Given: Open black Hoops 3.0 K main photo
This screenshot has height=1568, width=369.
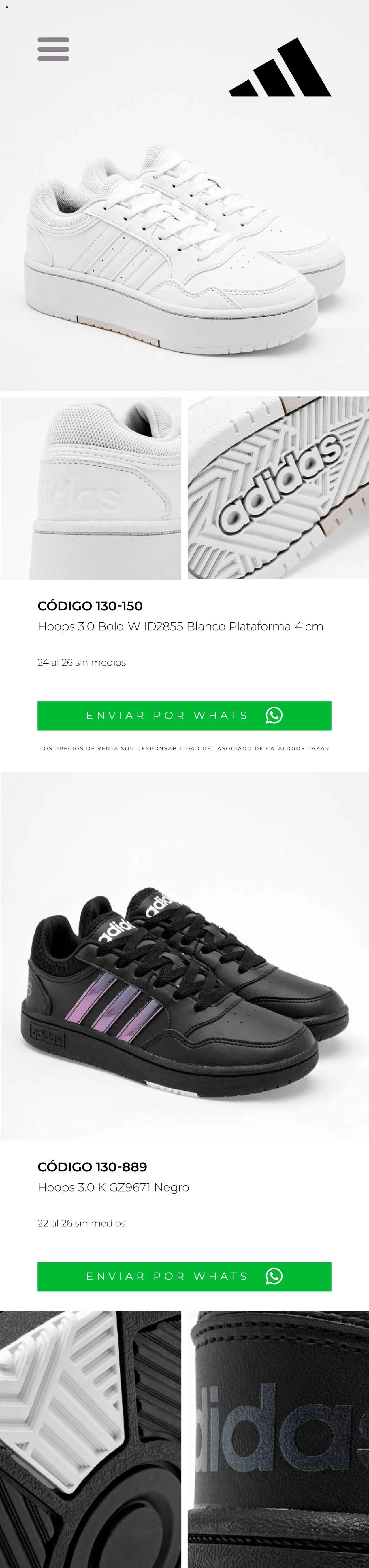Looking at the screenshot, I should tap(184, 956).
